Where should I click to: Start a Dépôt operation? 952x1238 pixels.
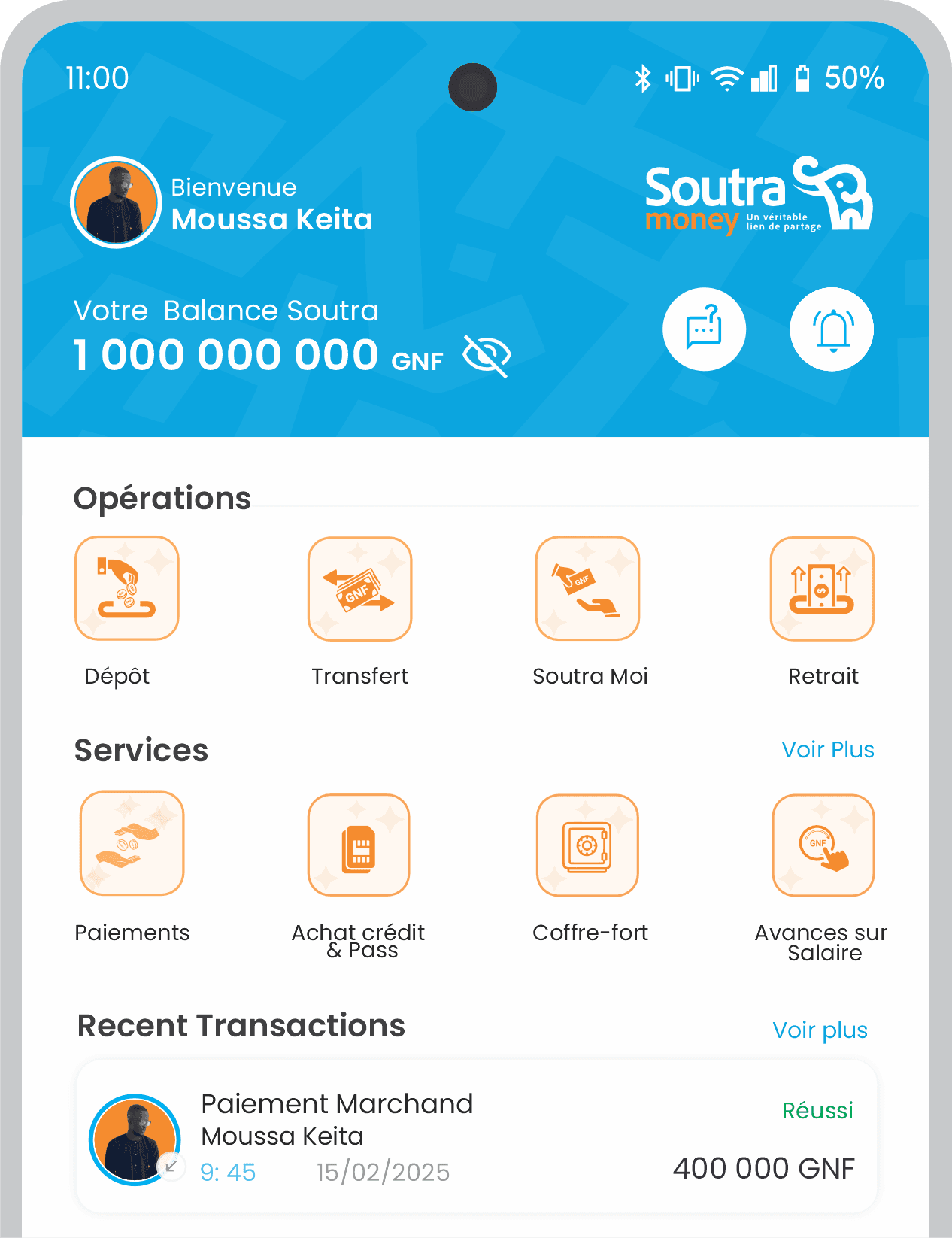126,588
